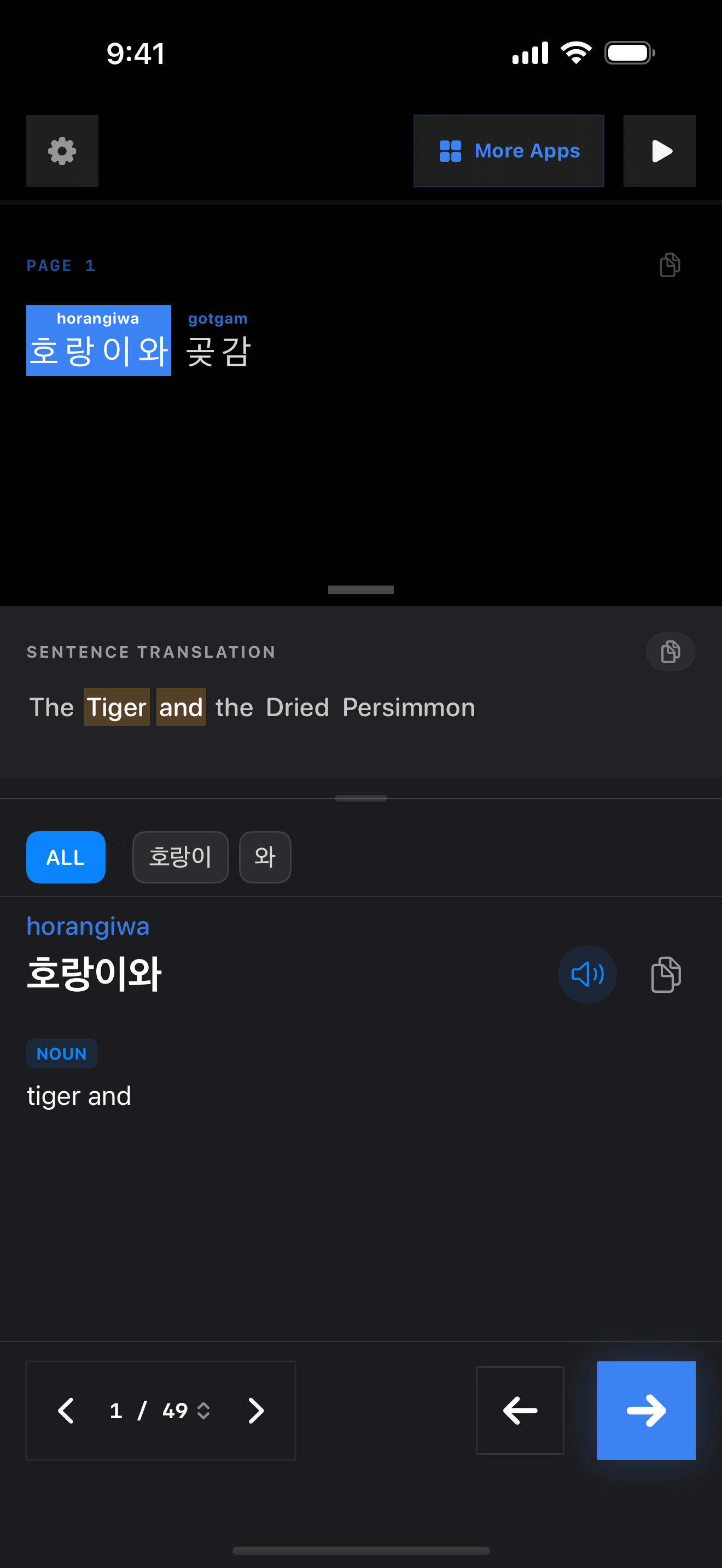The width and height of the screenshot is (722, 1568).
Task: Advance to the next word
Action: [x=646, y=1411]
